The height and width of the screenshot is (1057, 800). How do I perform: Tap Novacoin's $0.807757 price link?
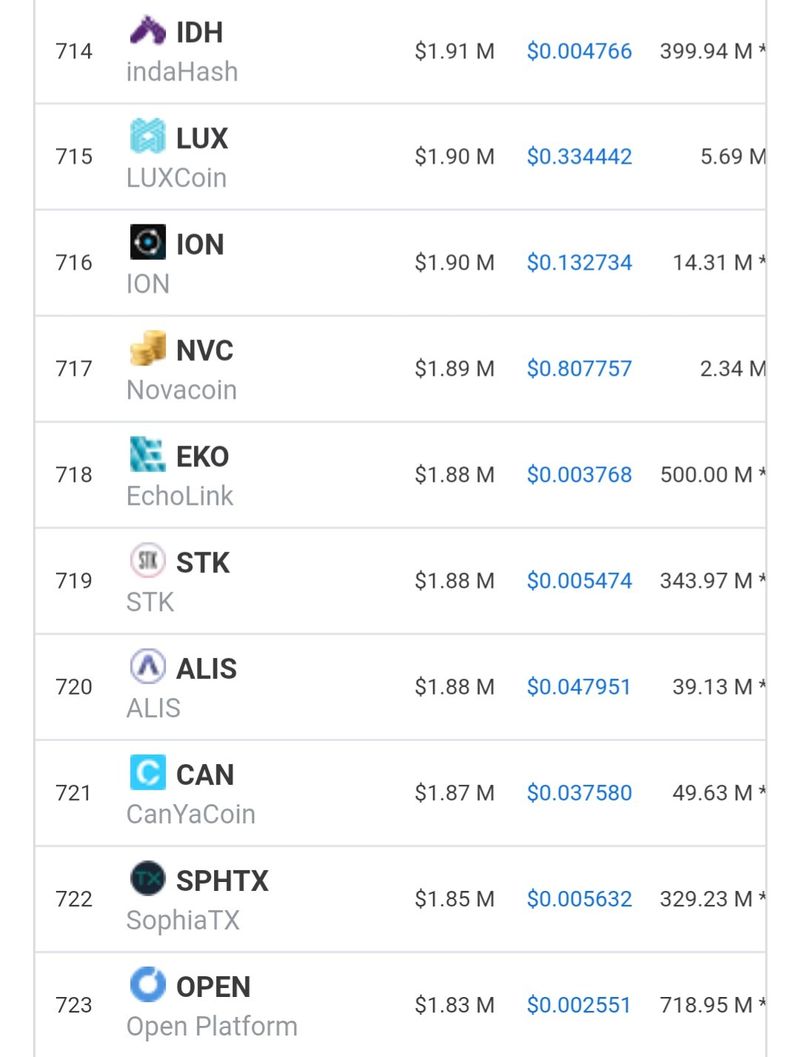[x=579, y=369]
